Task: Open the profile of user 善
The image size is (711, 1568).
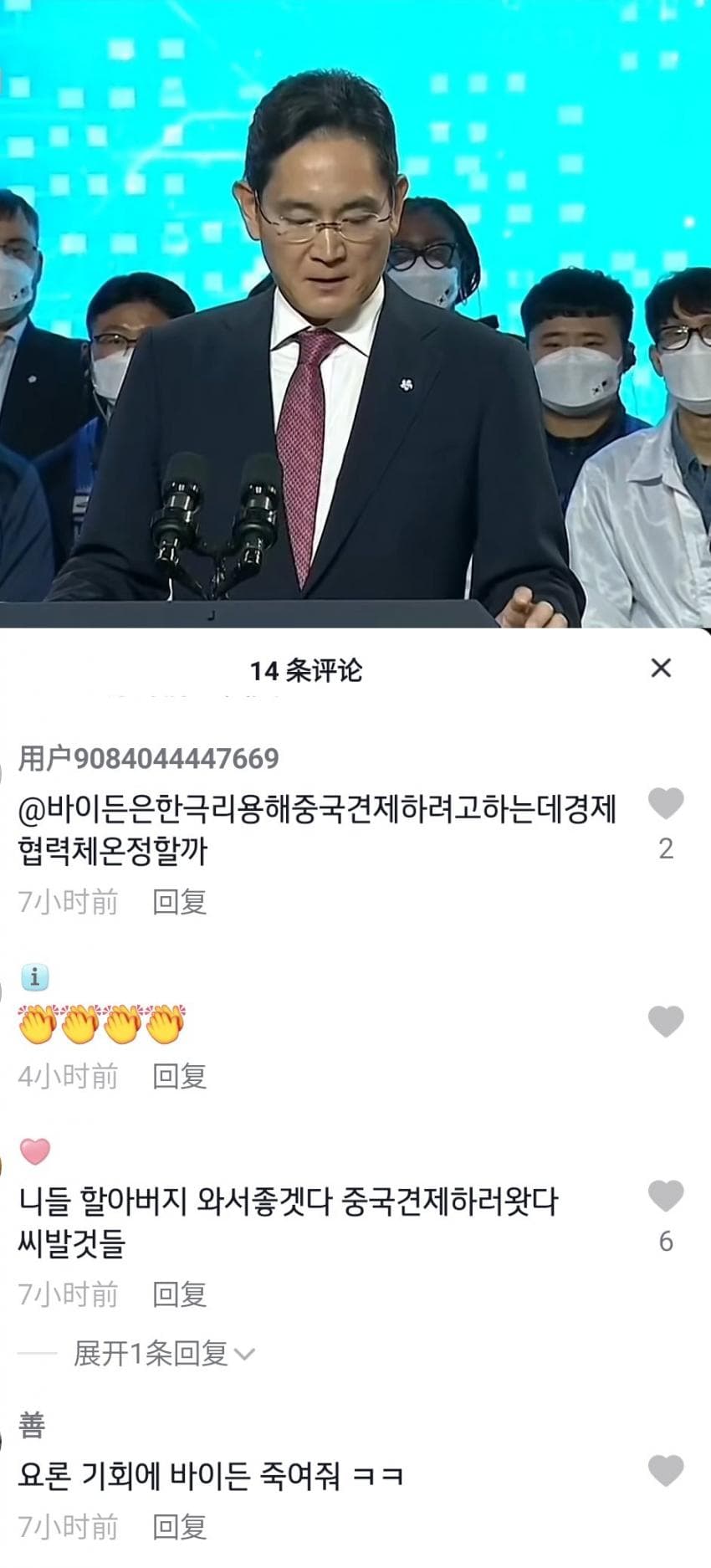Action: point(32,1424)
